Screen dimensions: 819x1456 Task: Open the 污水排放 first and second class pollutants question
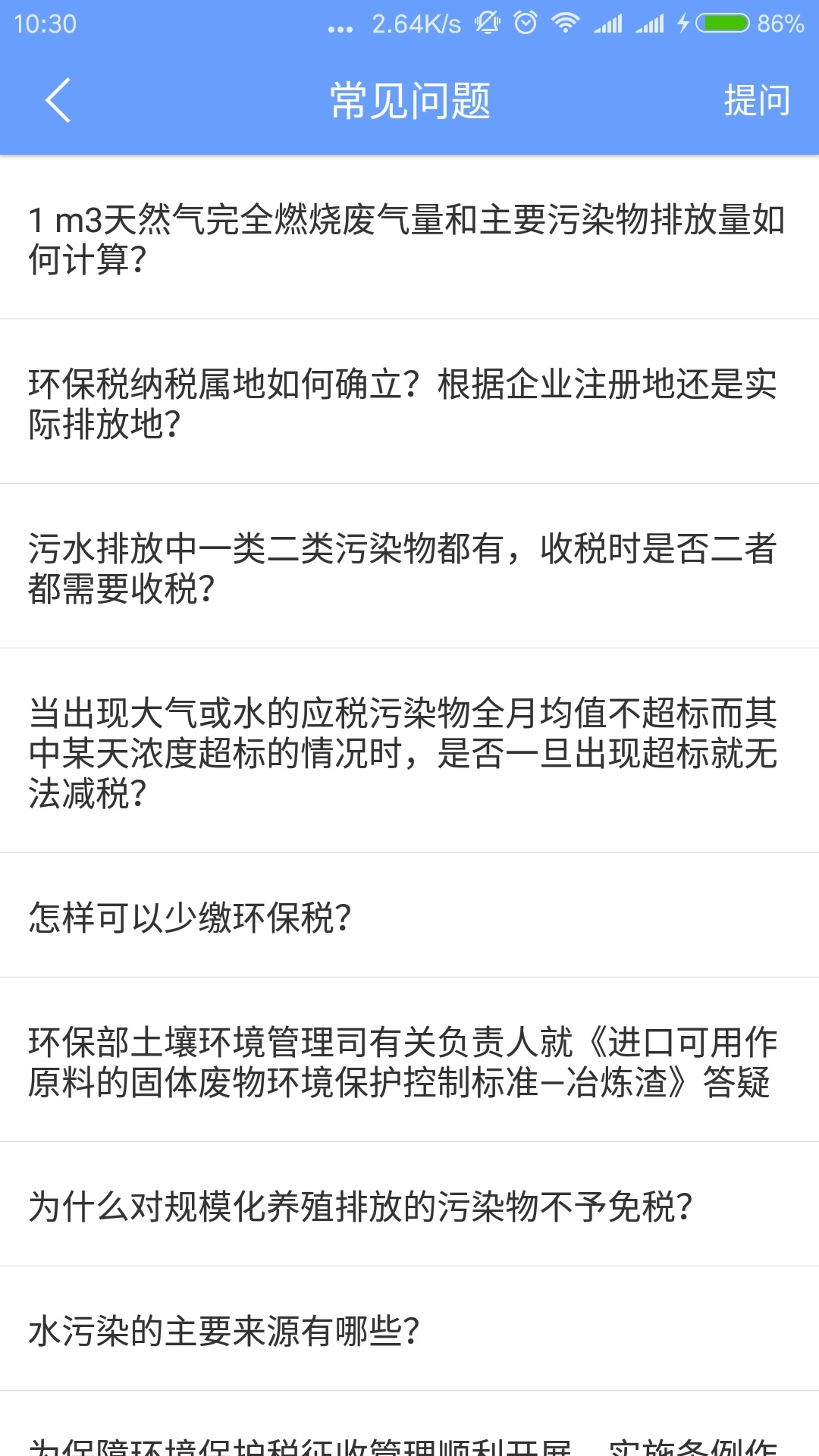click(x=409, y=570)
